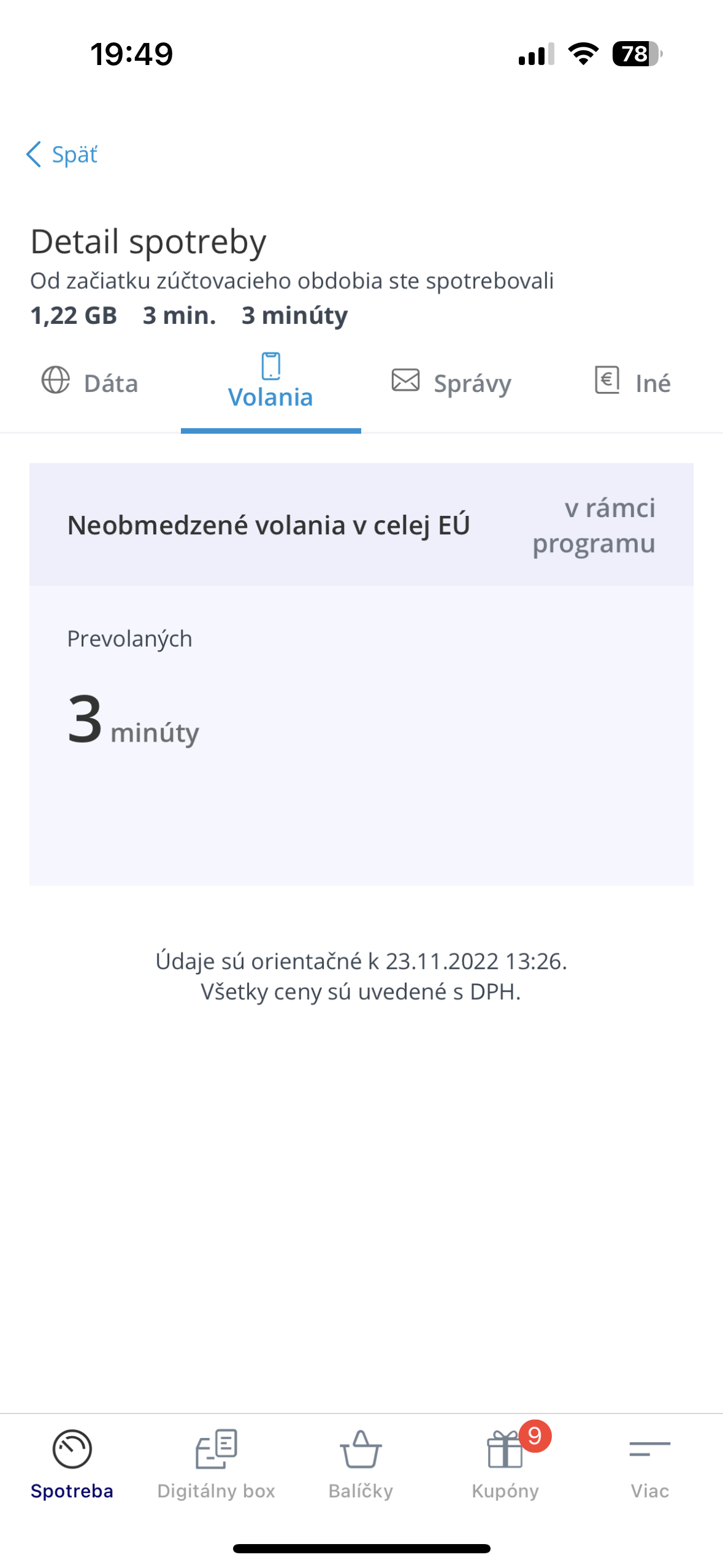Open Spotreba in bottom navigation
This screenshot has width=723, height=1568.
[72, 1464]
